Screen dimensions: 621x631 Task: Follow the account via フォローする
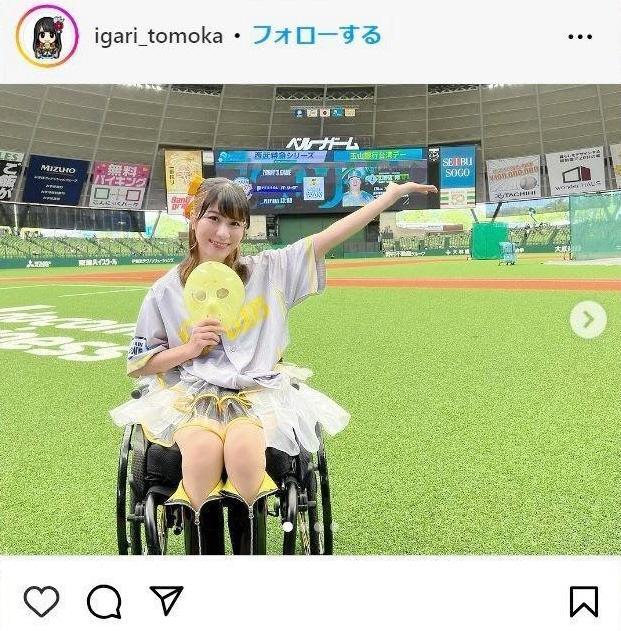(x=316, y=36)
